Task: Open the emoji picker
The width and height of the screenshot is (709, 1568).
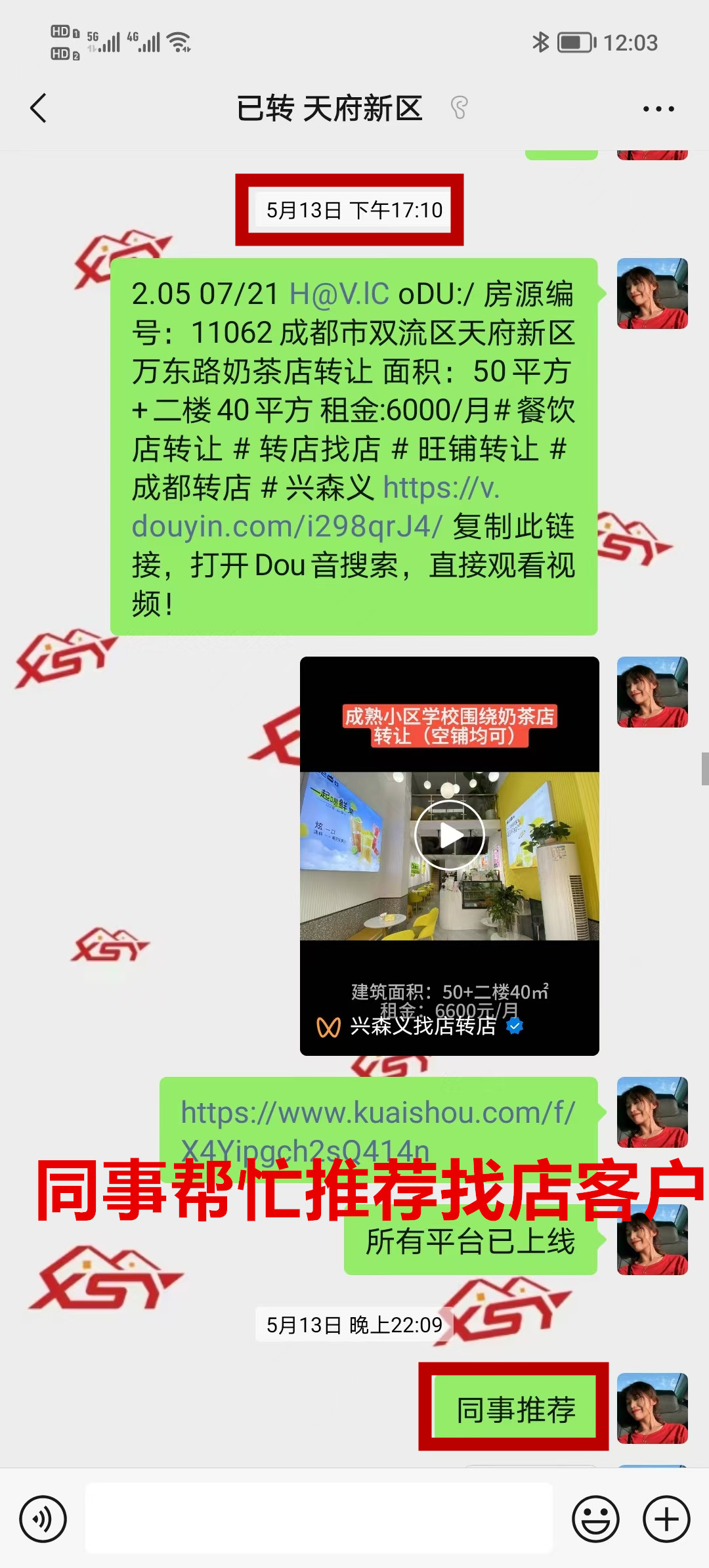Action: [x=595, y=1519]
